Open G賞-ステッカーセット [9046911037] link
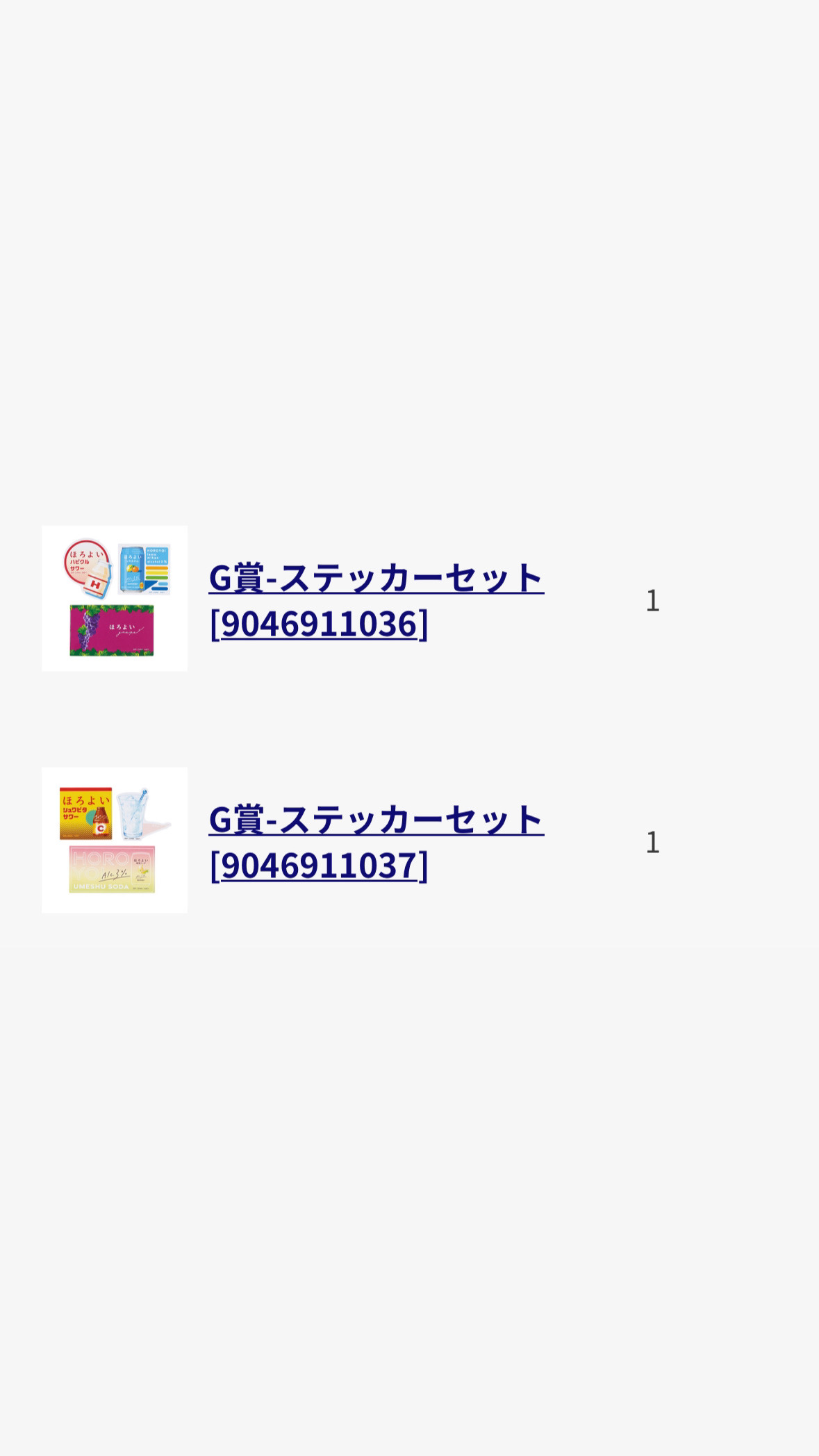The height and width of the screenshot is (1456, 819). 376,842
